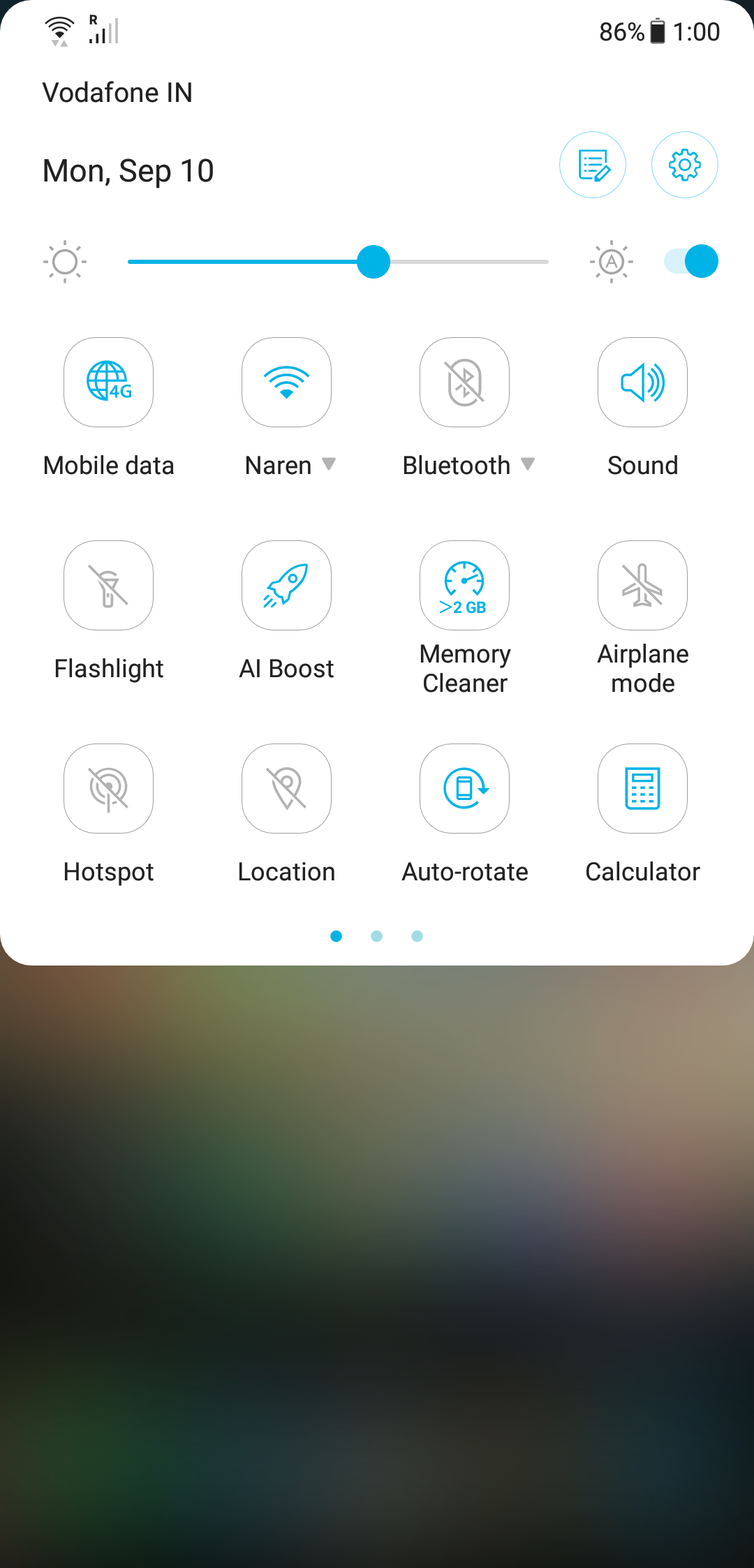
Task: Go to the second page indicator dot
Action: 377,936
